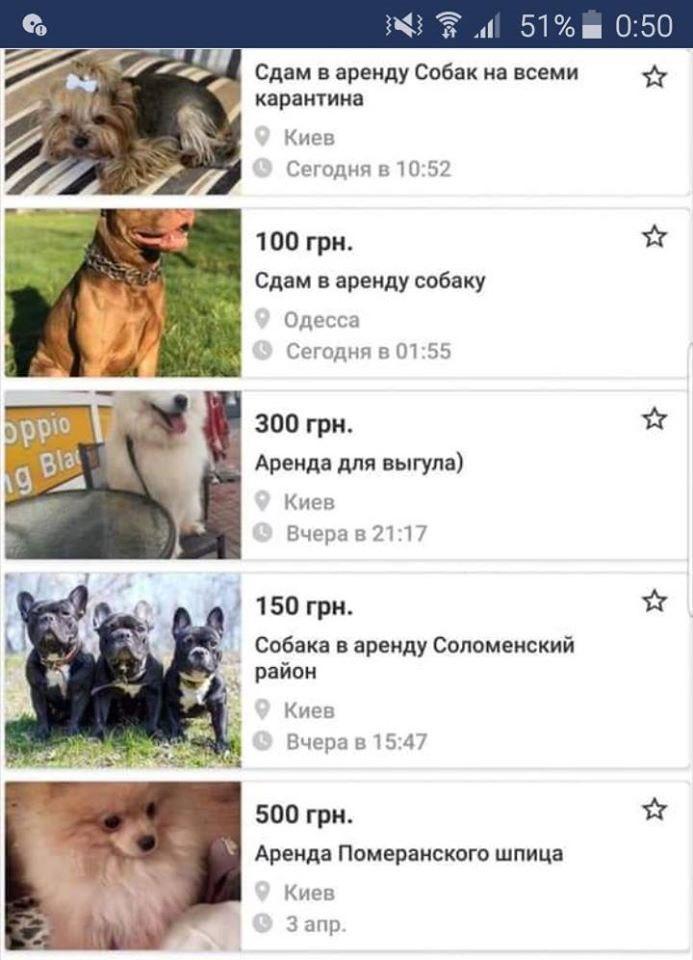Star the "Аренда Померанского шпица" listing
The height and width of the screenshot is (960, 693).
[x=654, y=808]
